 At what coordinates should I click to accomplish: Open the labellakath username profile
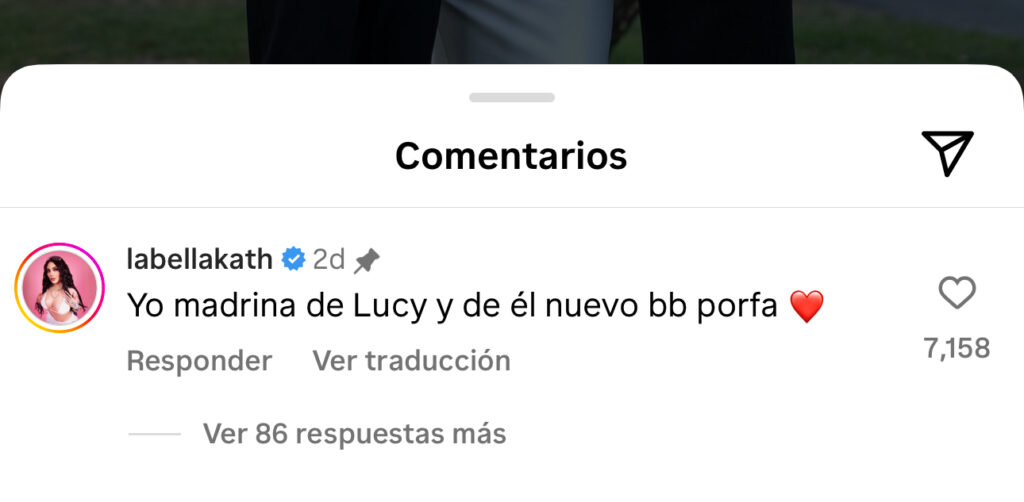200,260
